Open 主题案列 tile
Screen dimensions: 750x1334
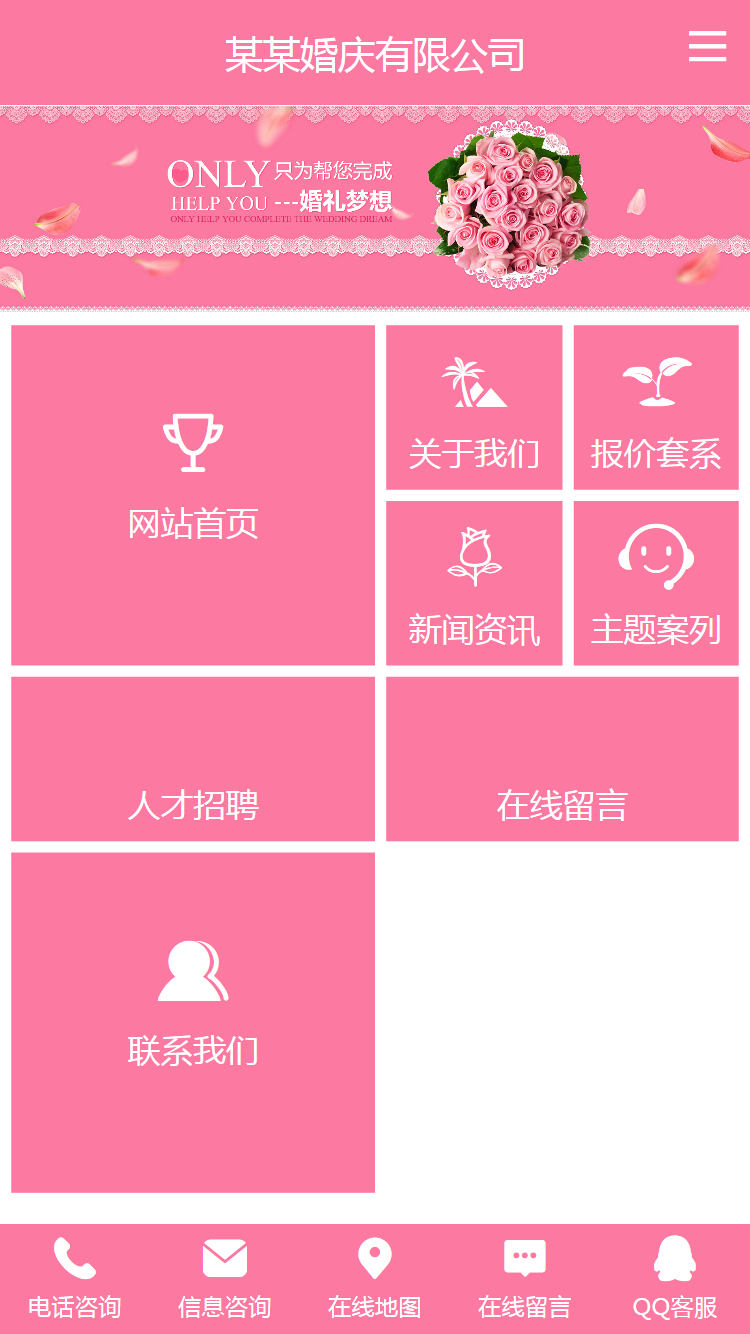656,583
